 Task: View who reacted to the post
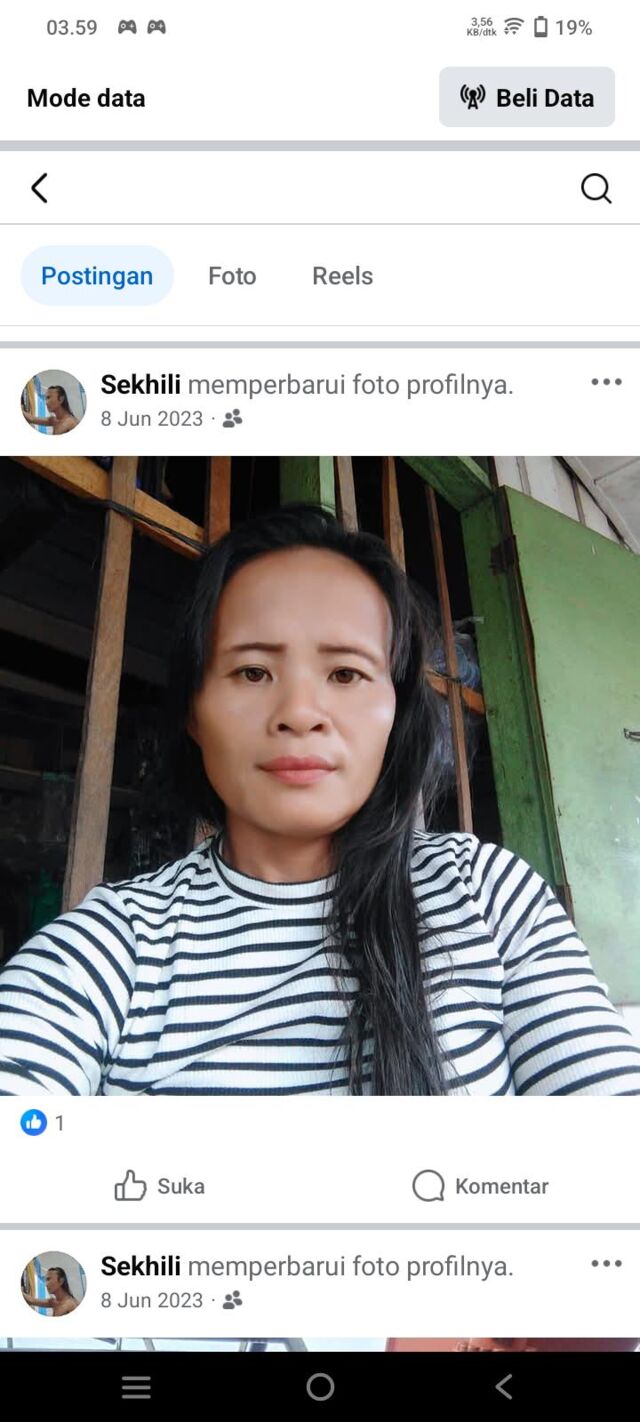(43, 1123)
